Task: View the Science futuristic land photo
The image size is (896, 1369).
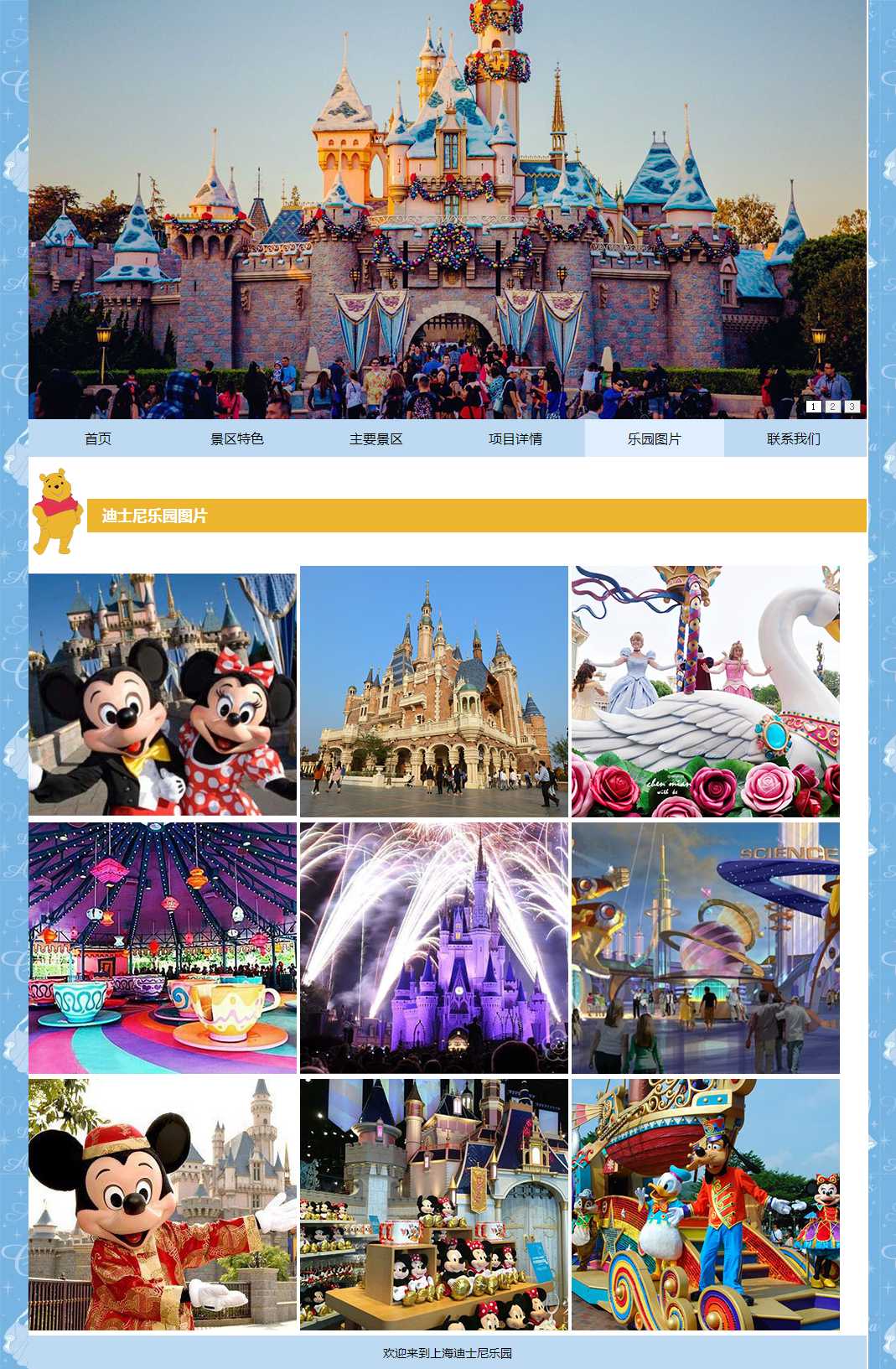Action: tap(706, 948)
